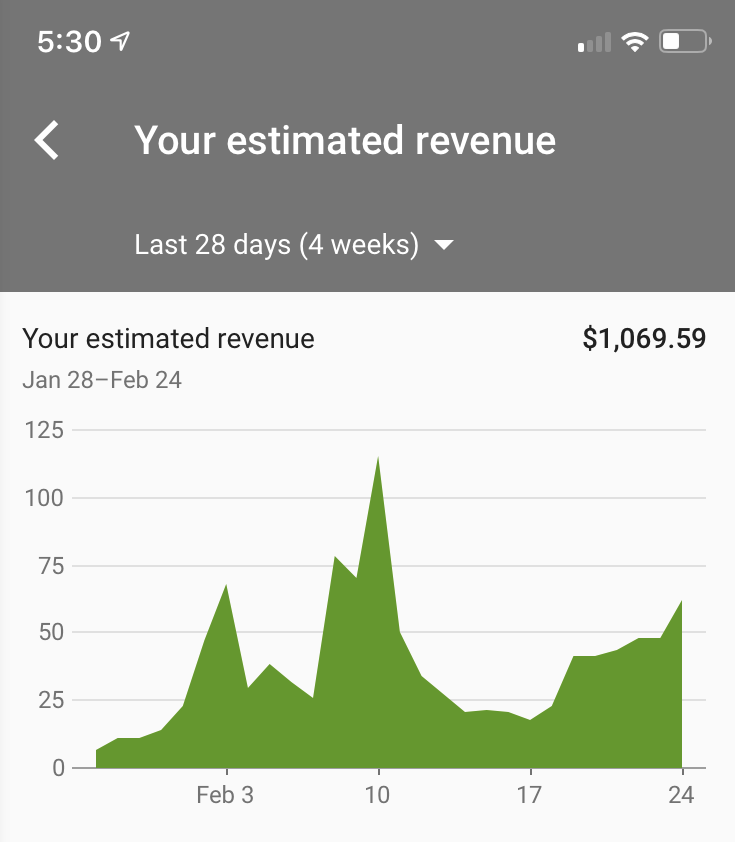
Task: Tap the battery indicator icon
Action: point(684,43)
